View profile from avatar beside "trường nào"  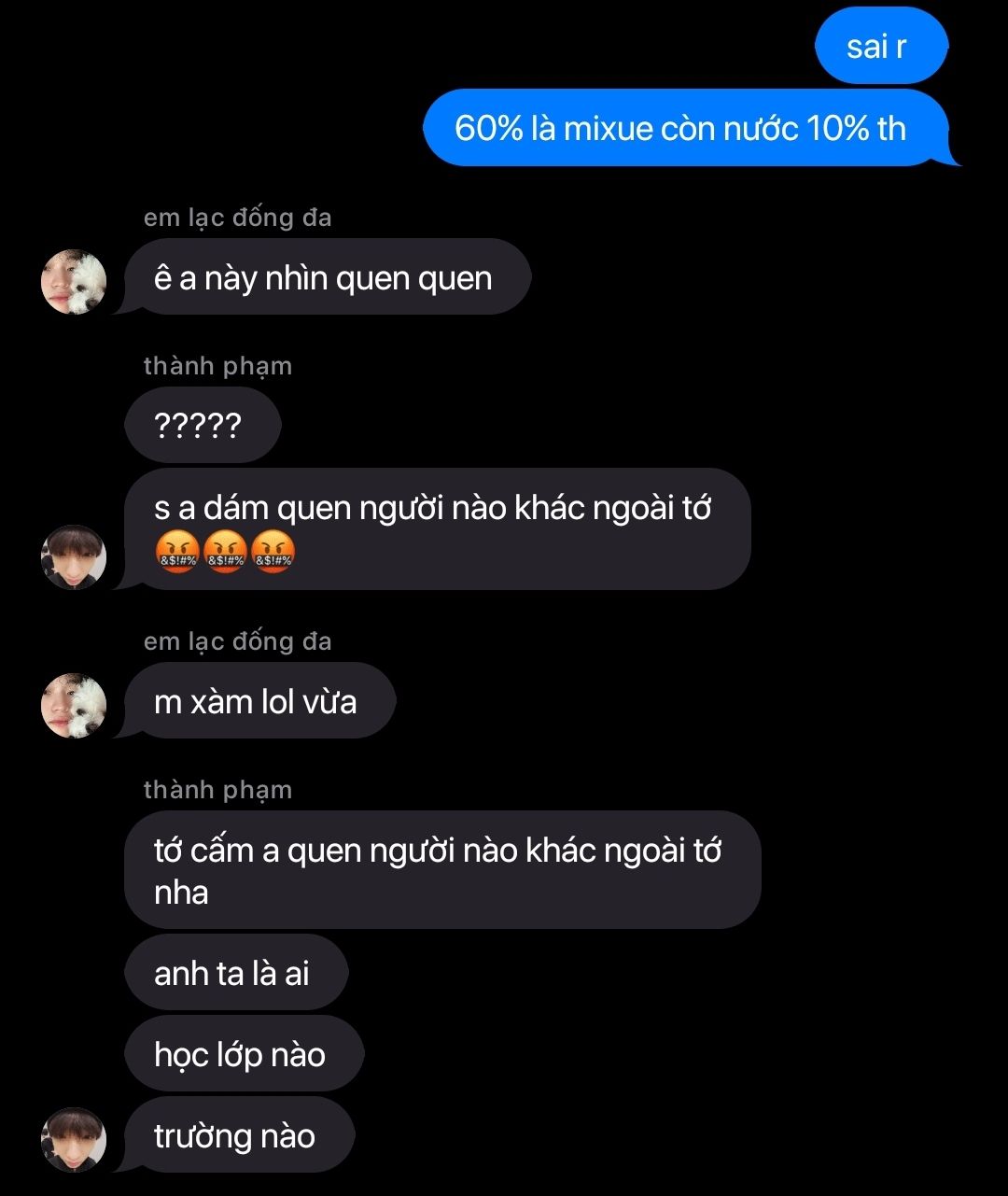tap(74, 1139)
